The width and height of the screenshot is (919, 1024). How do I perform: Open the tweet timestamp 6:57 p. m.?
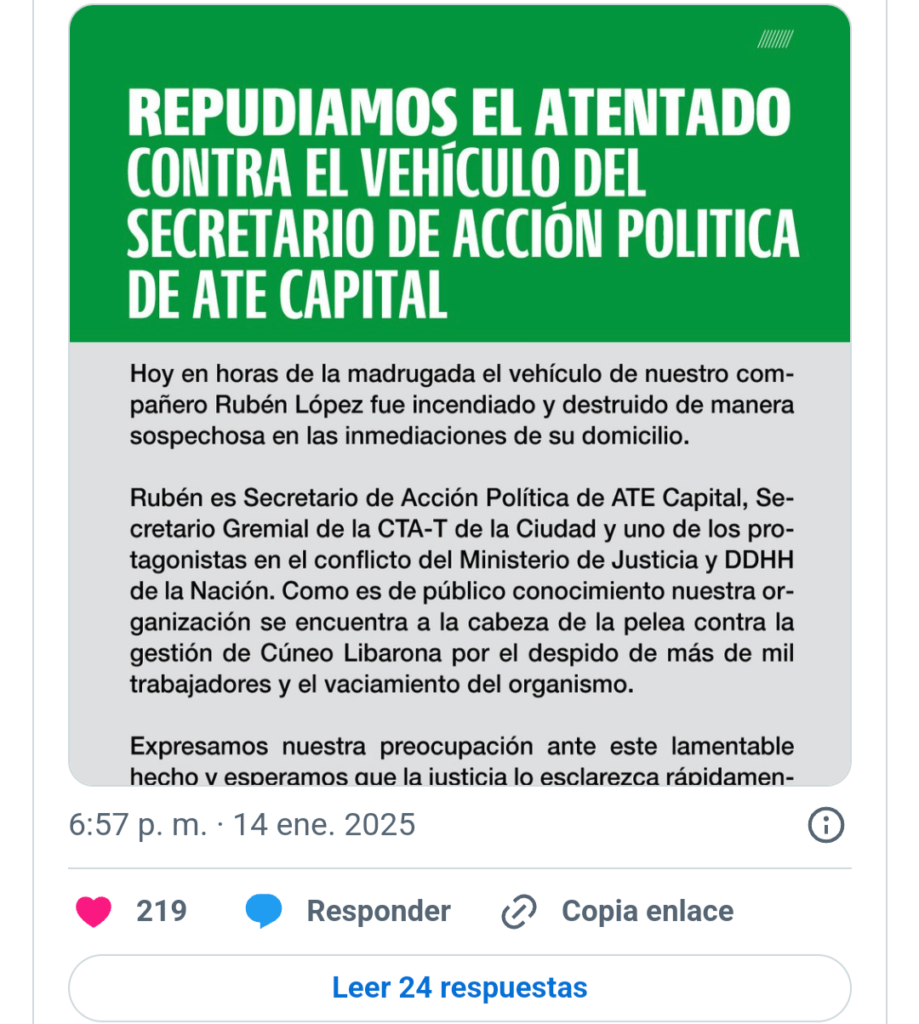(241, 825)
